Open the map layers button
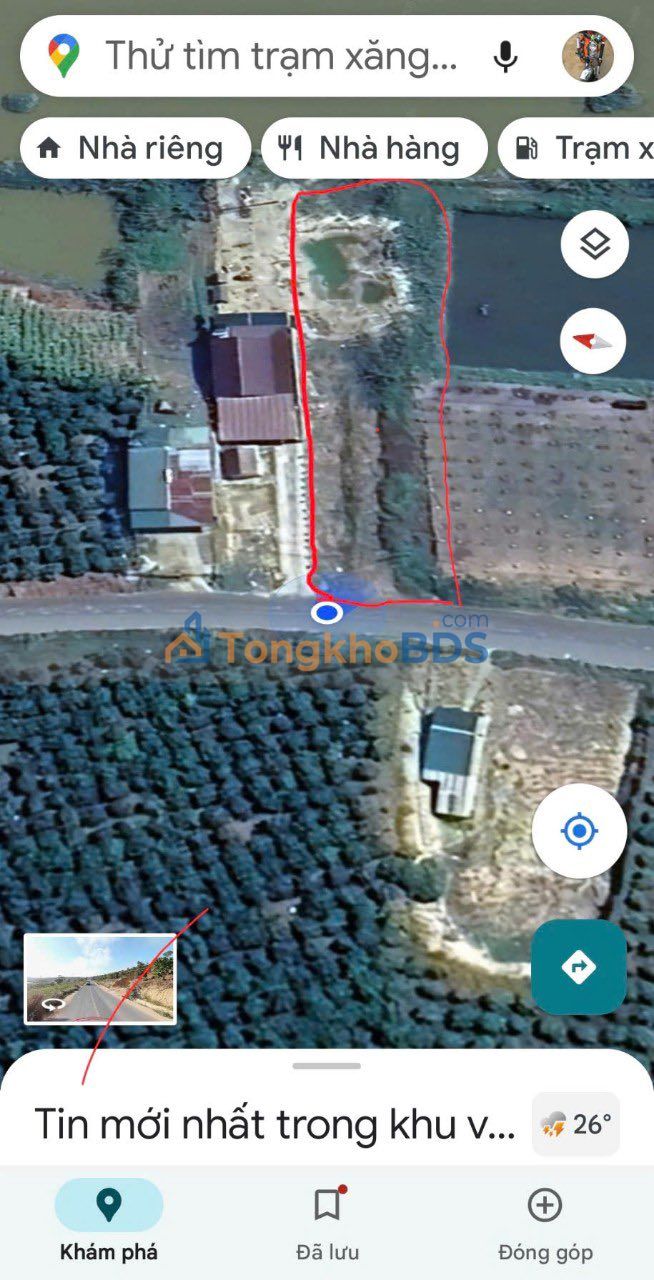Screen dimensions: 654x1280 point(595,243)
